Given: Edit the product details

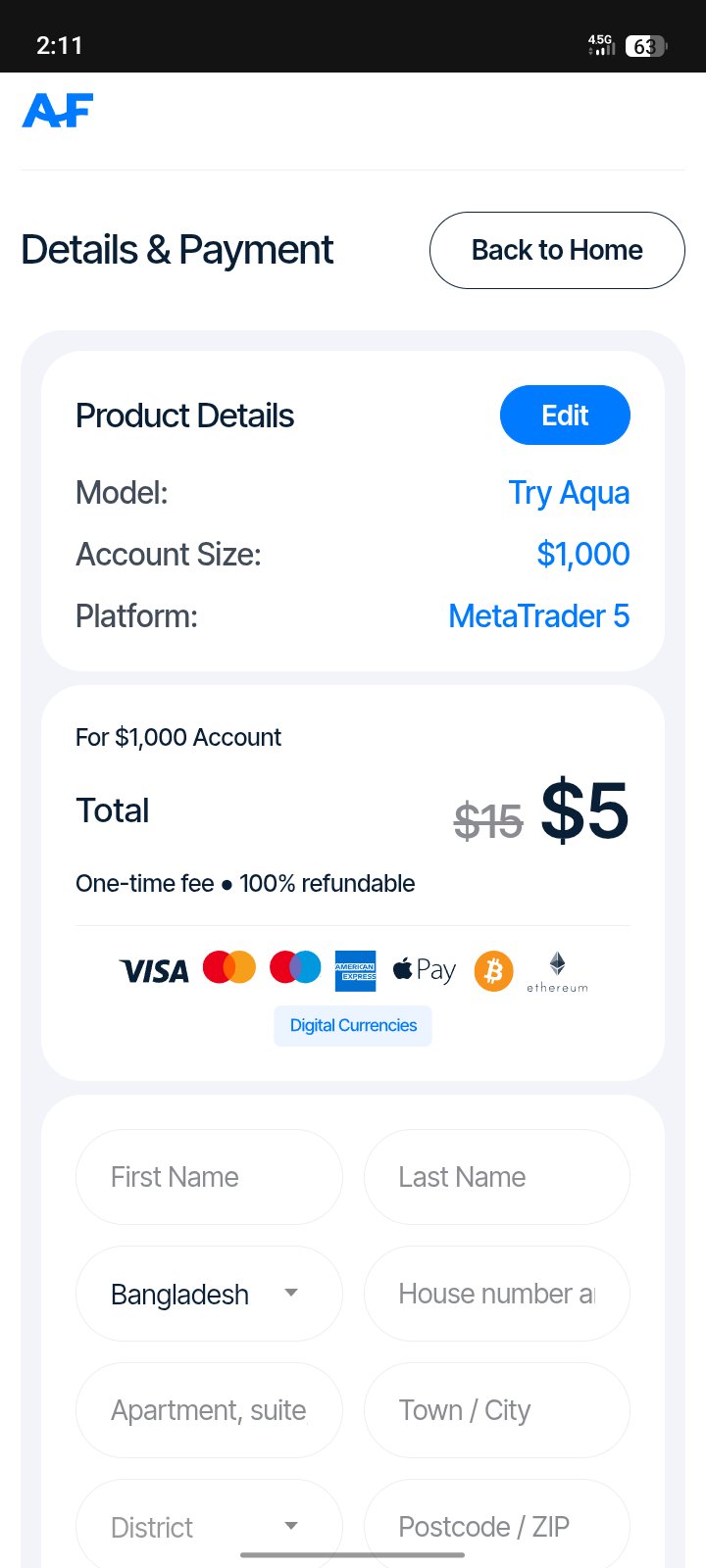Looking at the screenshot, I should (x=565, y=416).
